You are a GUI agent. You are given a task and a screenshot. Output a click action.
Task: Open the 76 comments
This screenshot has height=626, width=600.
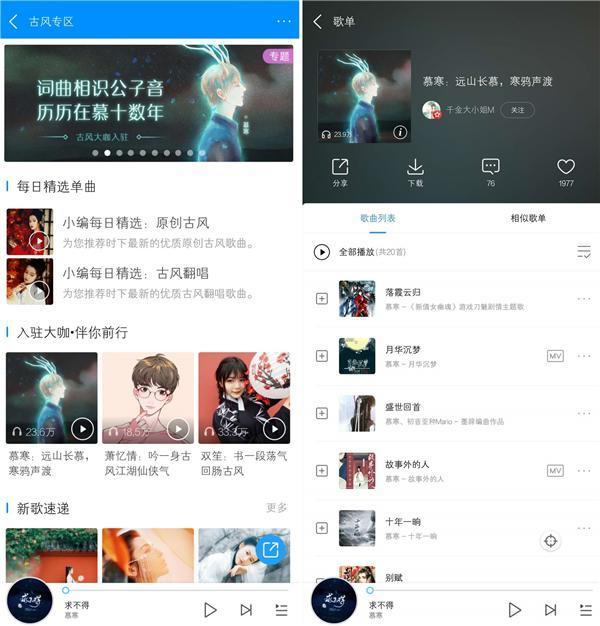coord(490,172)
